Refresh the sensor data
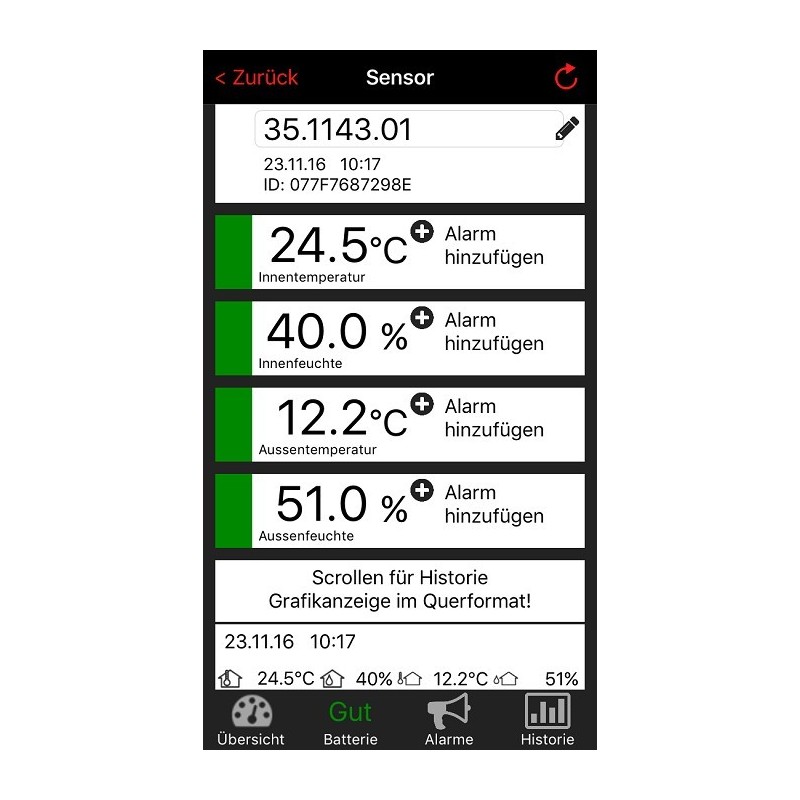Image resolution: width=800 pixels, height=800 pixels. [x=566, y=78]
